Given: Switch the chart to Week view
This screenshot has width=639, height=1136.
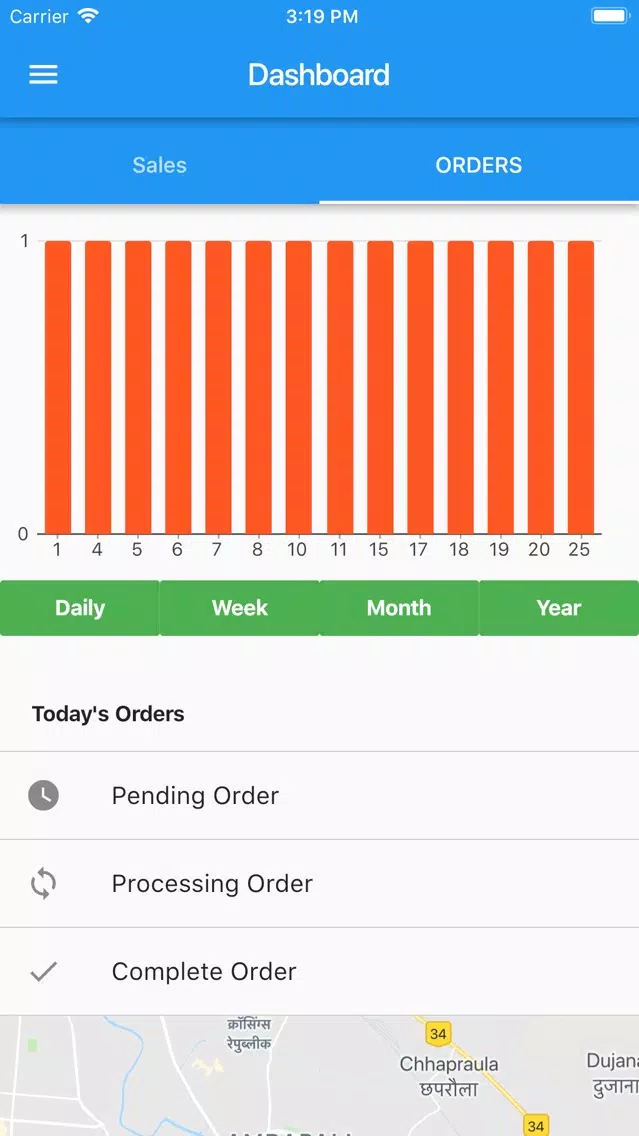Looking at the screenshot, I should 240,608.
